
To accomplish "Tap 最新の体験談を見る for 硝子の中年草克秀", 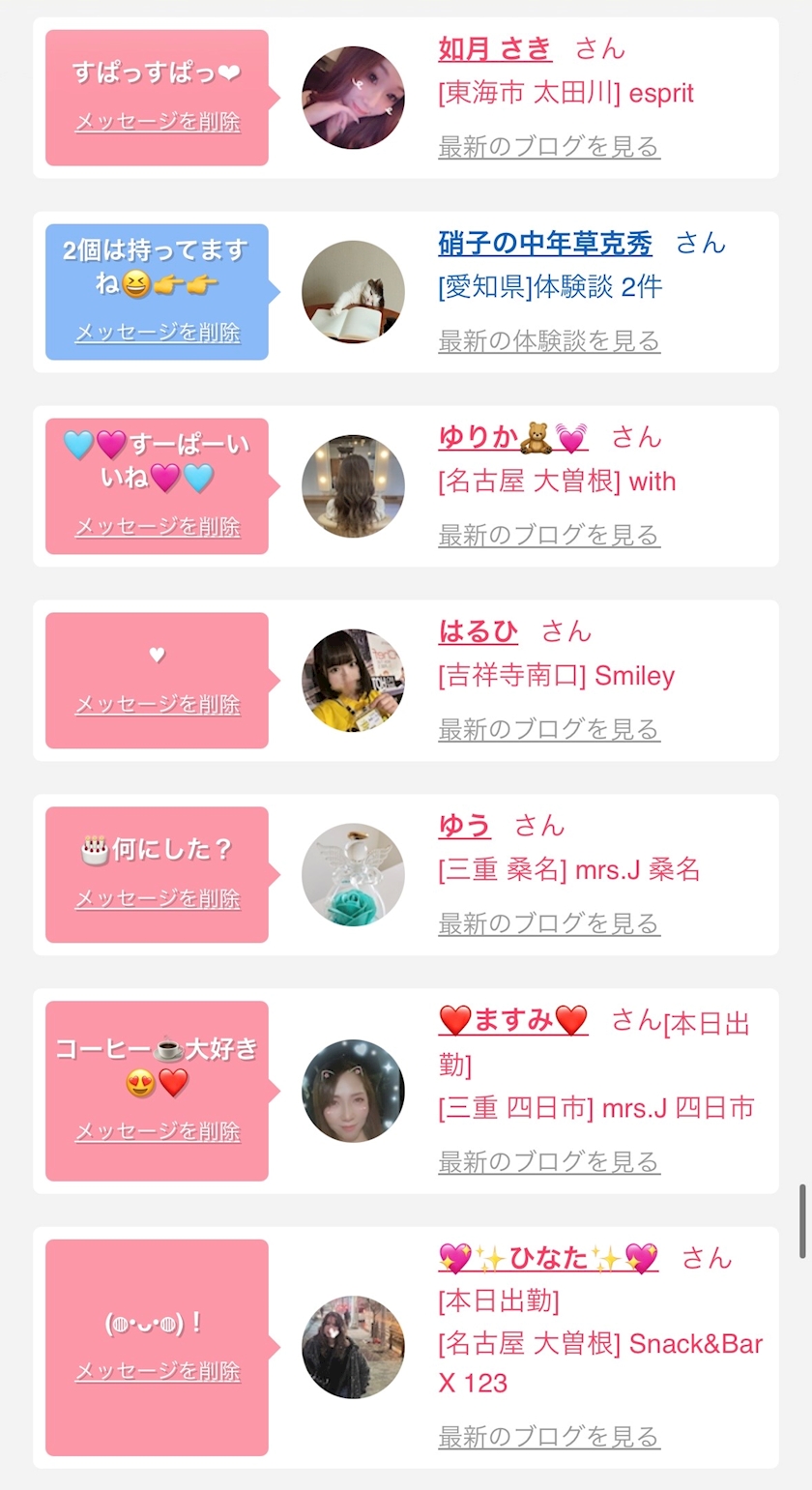I will pos(548,341).
